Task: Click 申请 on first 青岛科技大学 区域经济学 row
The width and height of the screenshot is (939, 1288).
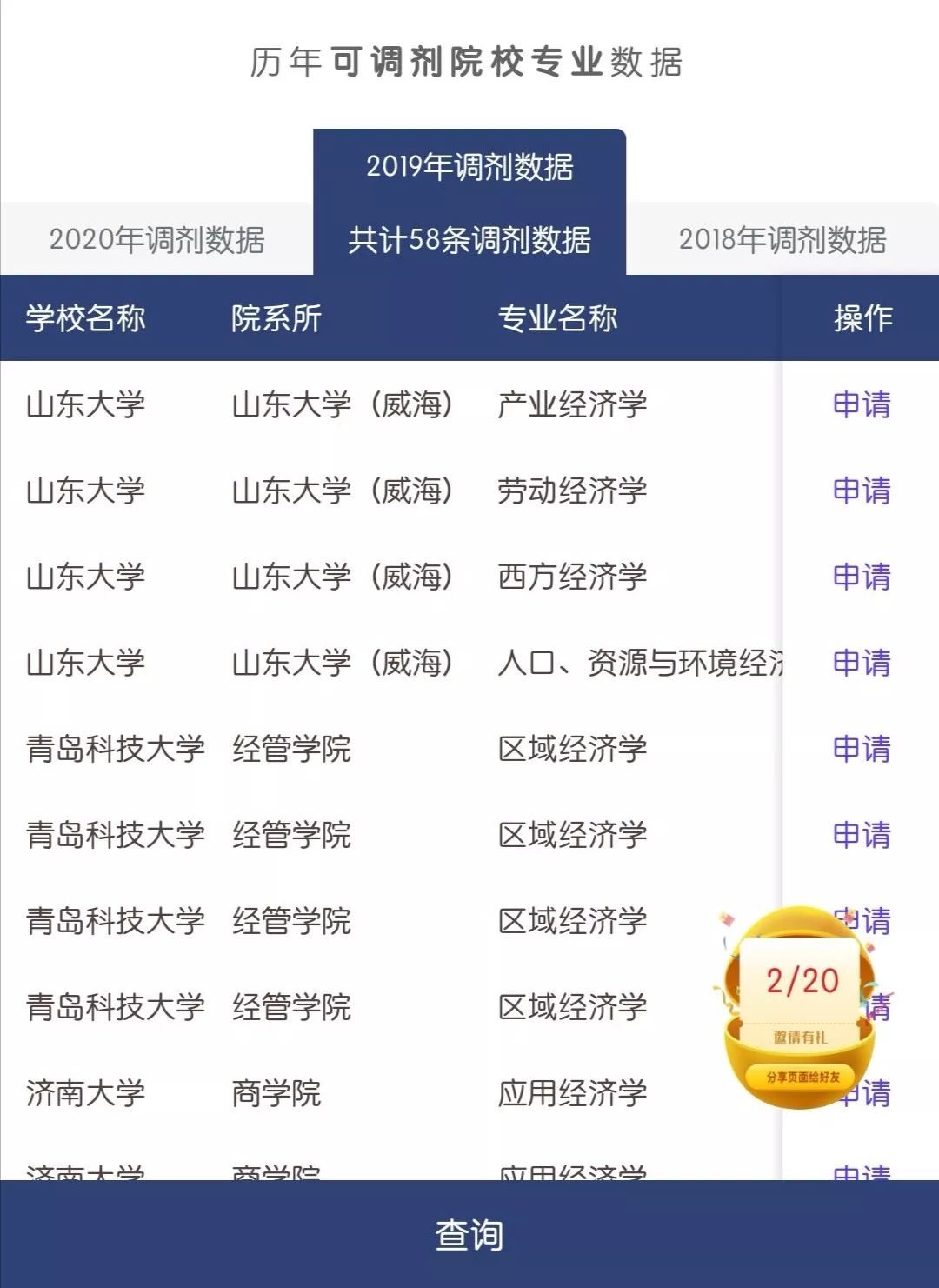Action: (862, 746)
